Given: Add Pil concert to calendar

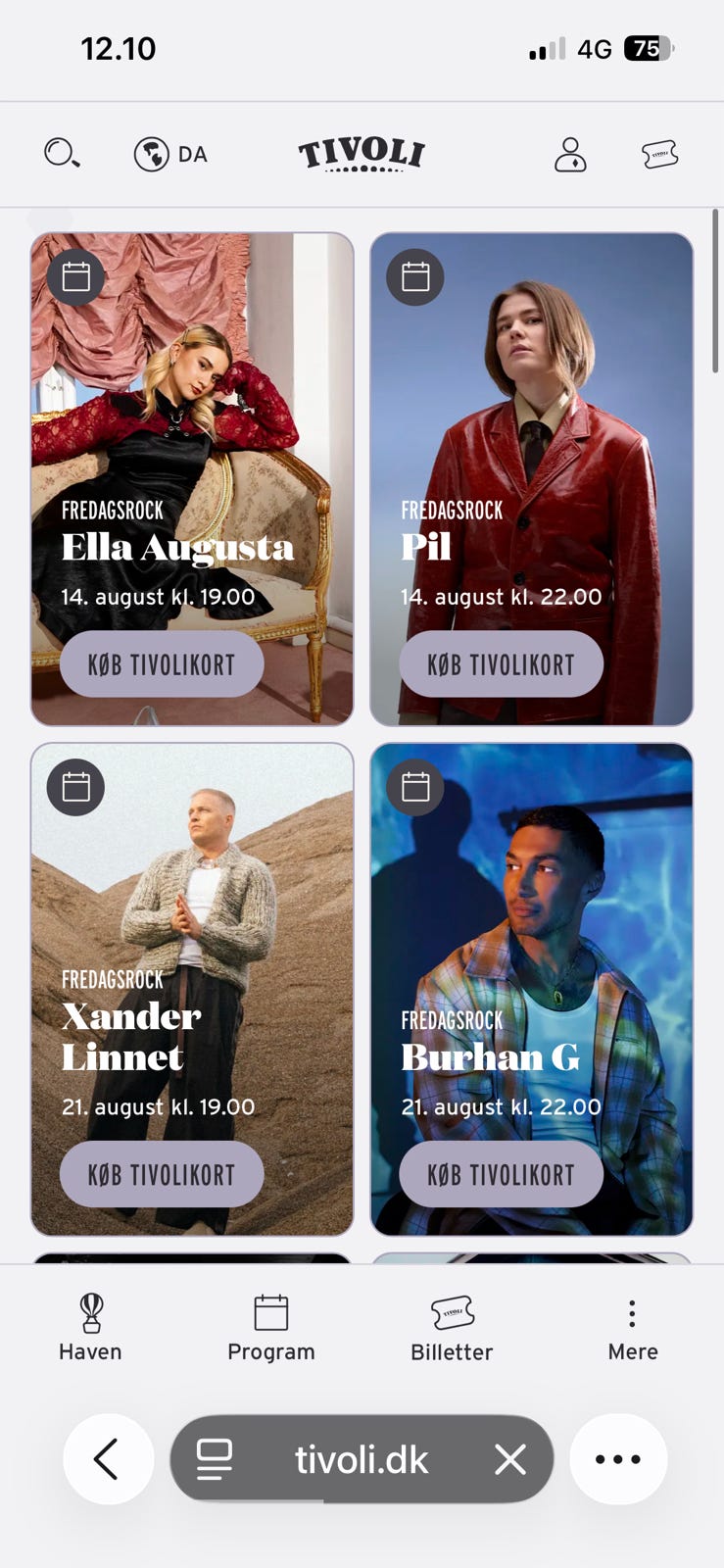Looking at the screenshot, I should 415,277.
